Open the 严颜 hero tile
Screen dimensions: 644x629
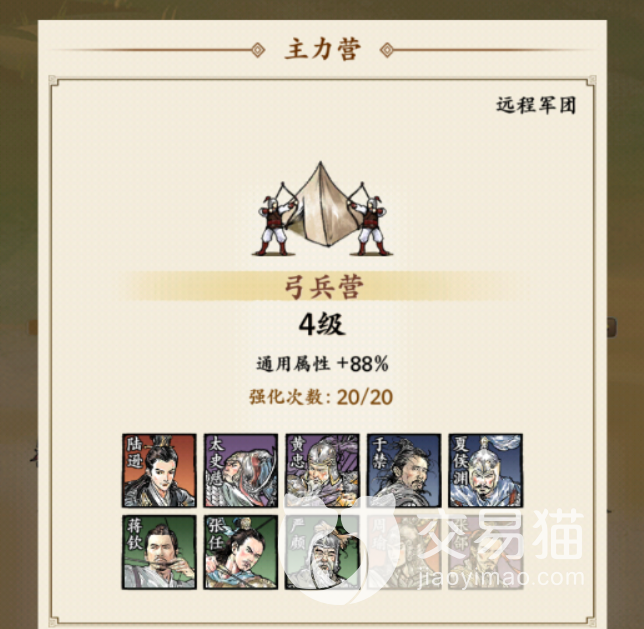[322, 552]
